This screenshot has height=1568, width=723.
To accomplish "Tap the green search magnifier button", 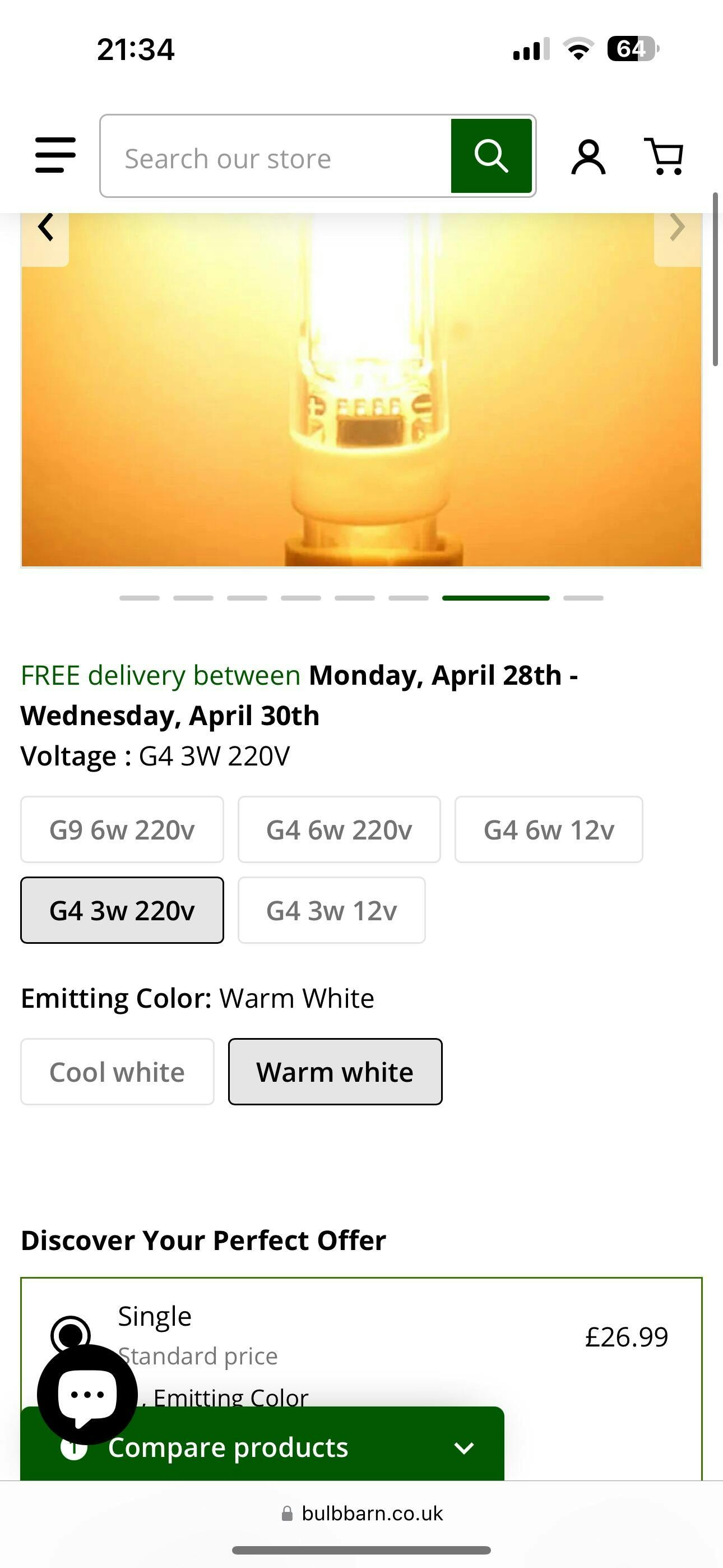I will pyautogui.click(x=492, y=156).
